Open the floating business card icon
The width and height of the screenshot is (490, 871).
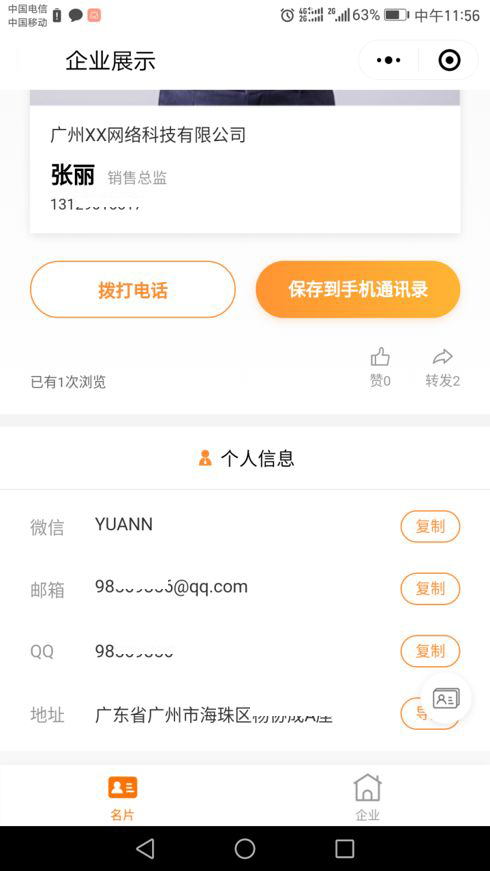(446, 699)
